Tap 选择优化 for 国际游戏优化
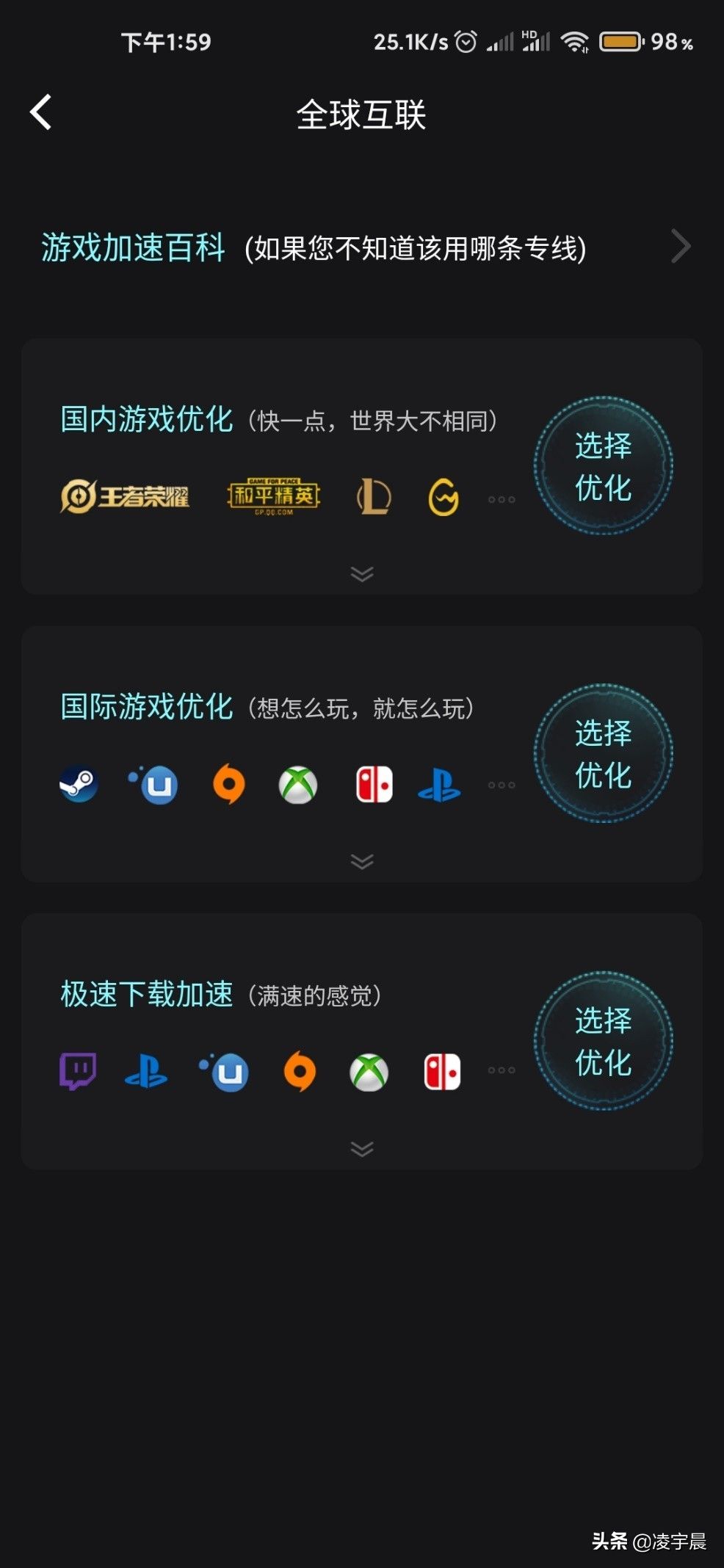The image size is (724, 1568). 603,753
